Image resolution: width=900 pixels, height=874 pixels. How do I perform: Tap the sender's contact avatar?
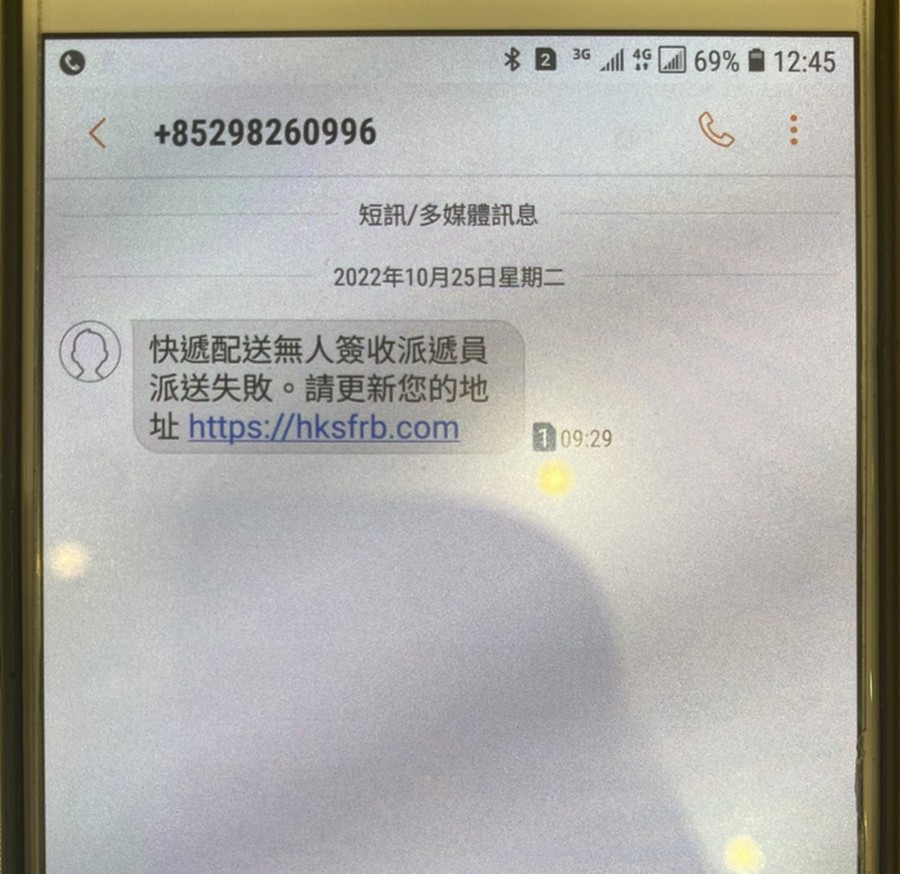(x=89, y=351)
